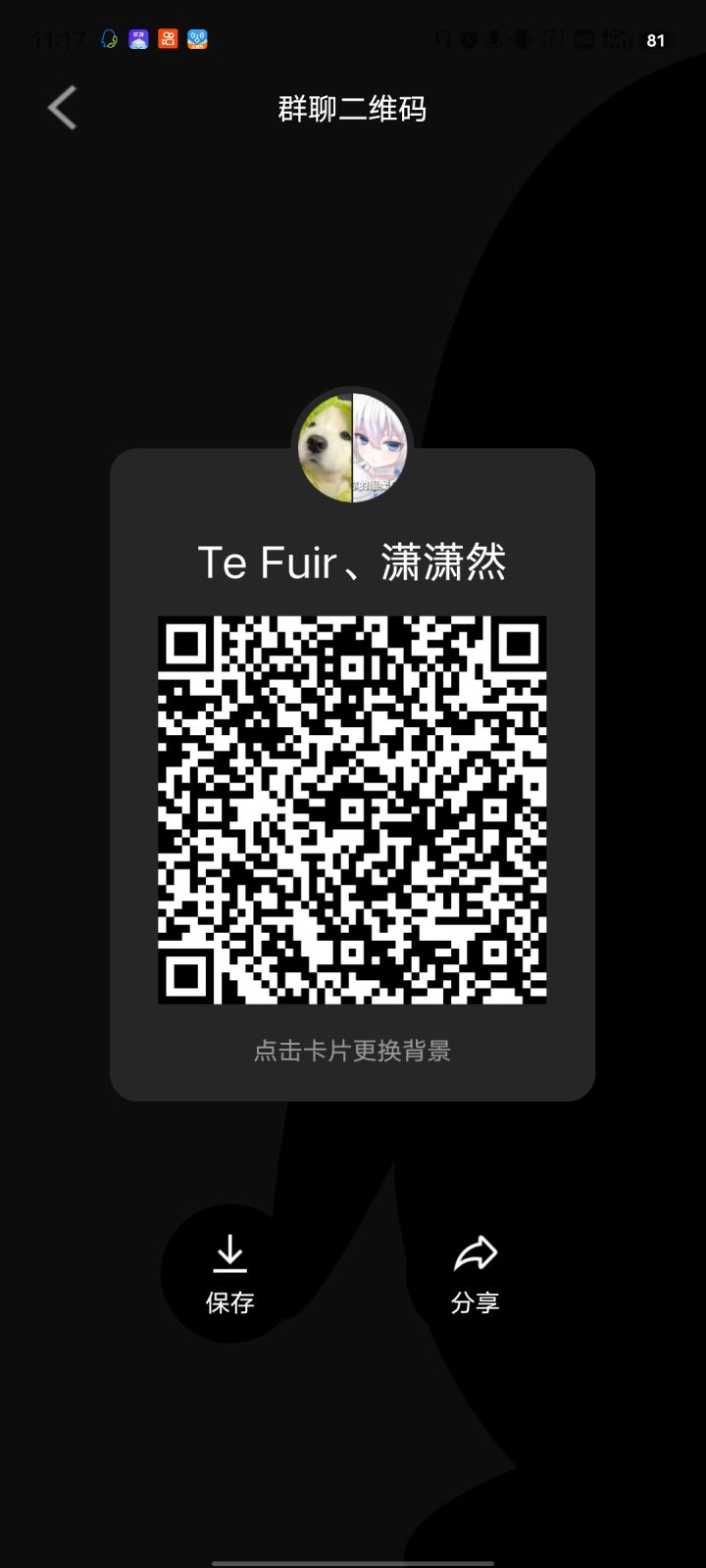
Task: Tap 保存 to save the QR code
Action: pyautogui.click(x=227, y=1303)
